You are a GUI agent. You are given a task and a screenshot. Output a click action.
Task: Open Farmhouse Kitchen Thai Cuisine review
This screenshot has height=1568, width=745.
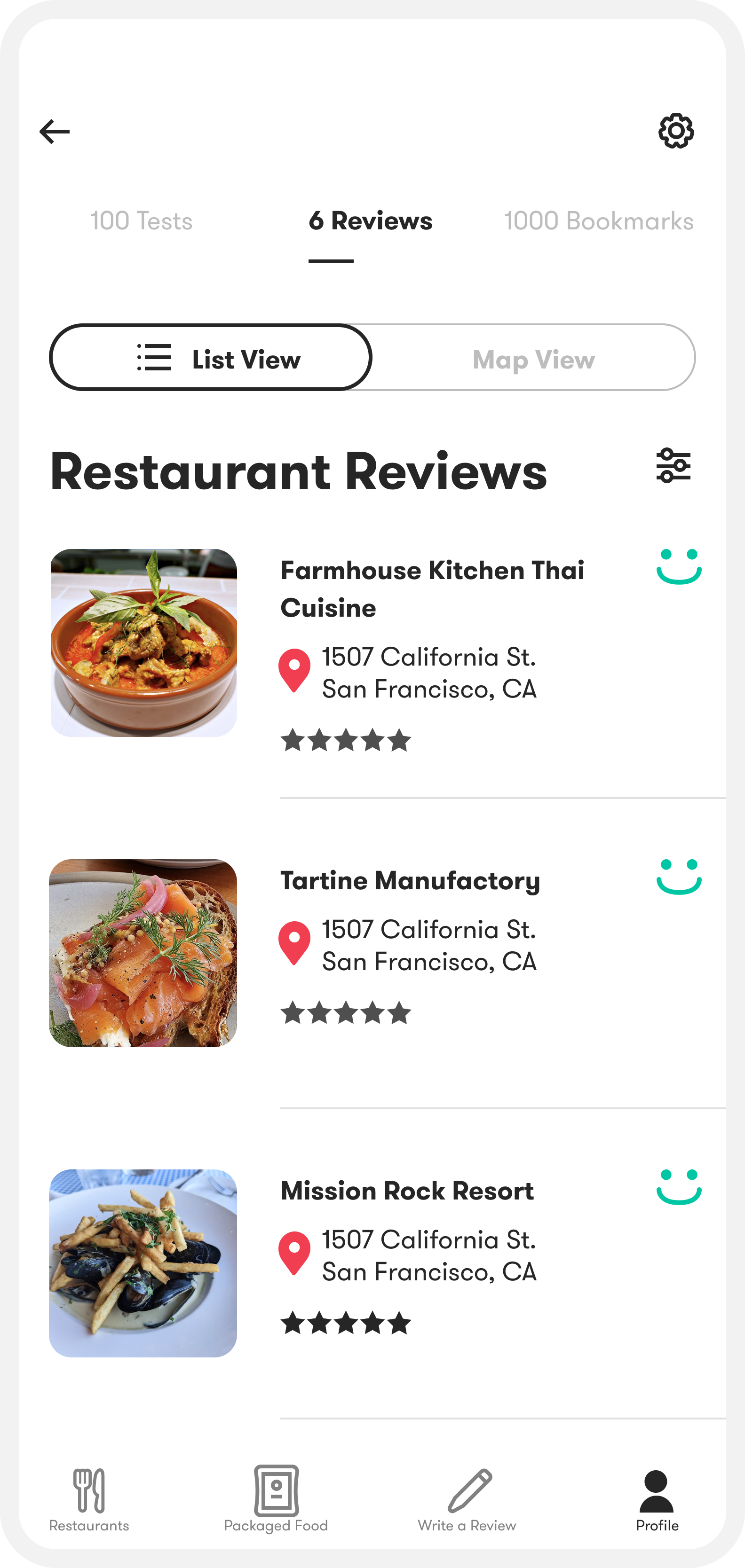[x=432, y=588]
